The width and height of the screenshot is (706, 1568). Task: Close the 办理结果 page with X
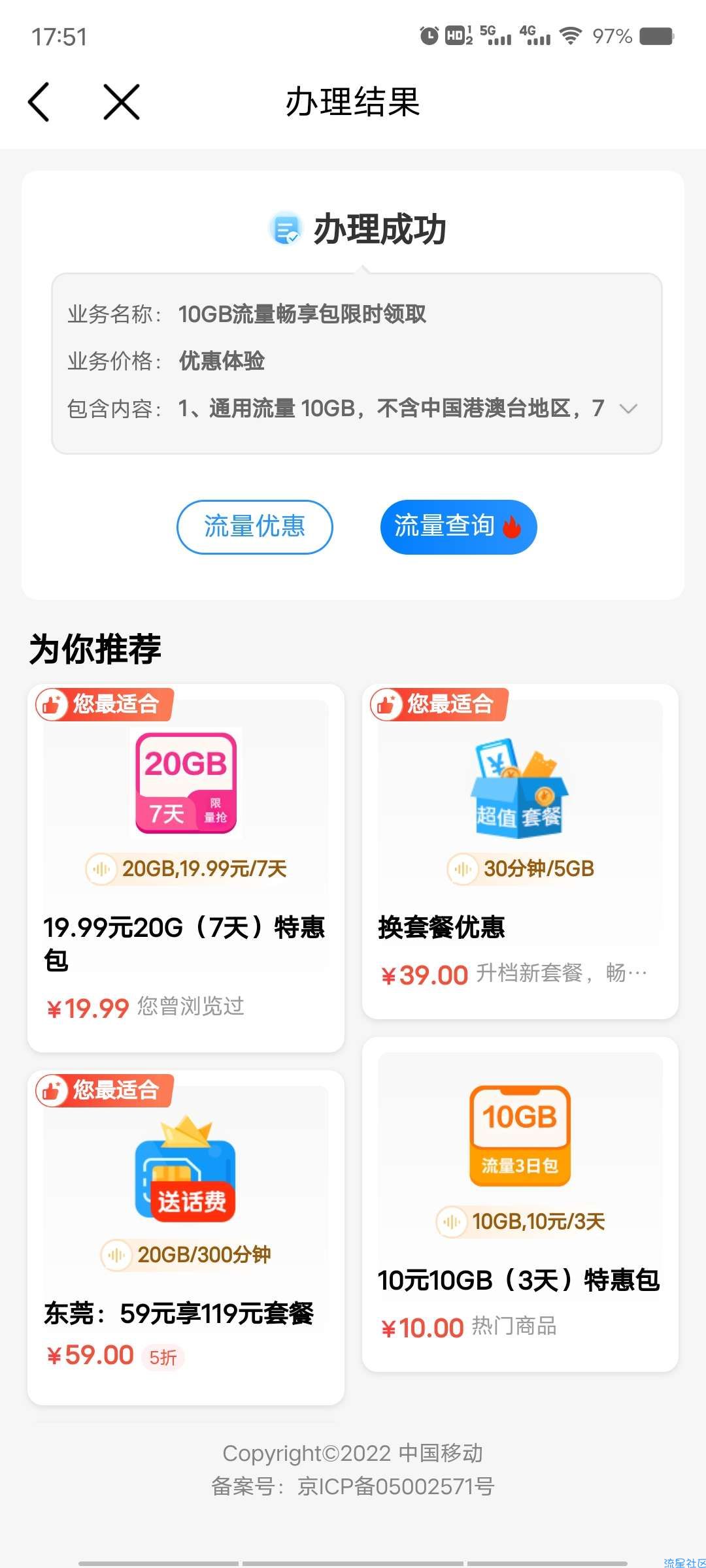(x=122, y=102)
